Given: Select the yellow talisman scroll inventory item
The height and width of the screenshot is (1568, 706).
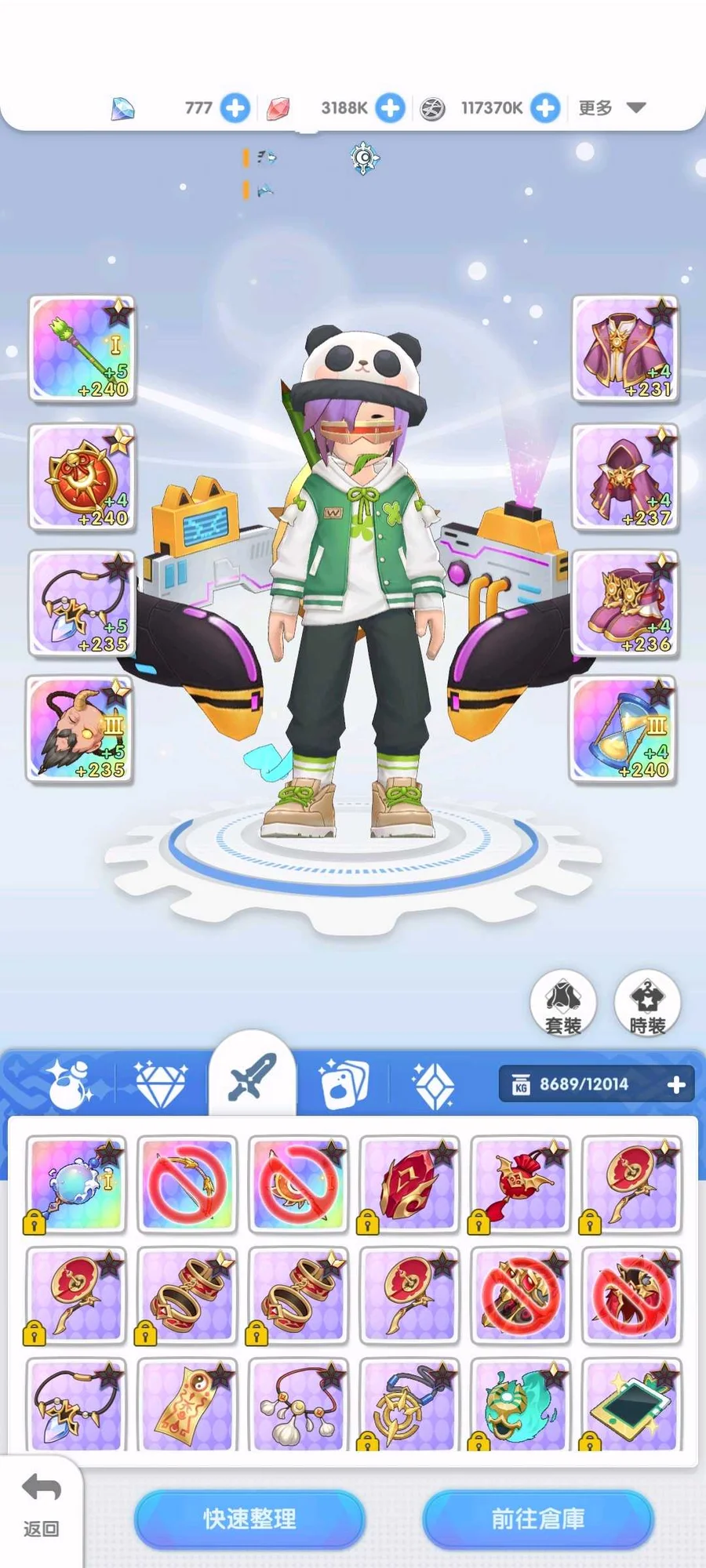Looking at the screenshot, I should (x=187, y=1405).
